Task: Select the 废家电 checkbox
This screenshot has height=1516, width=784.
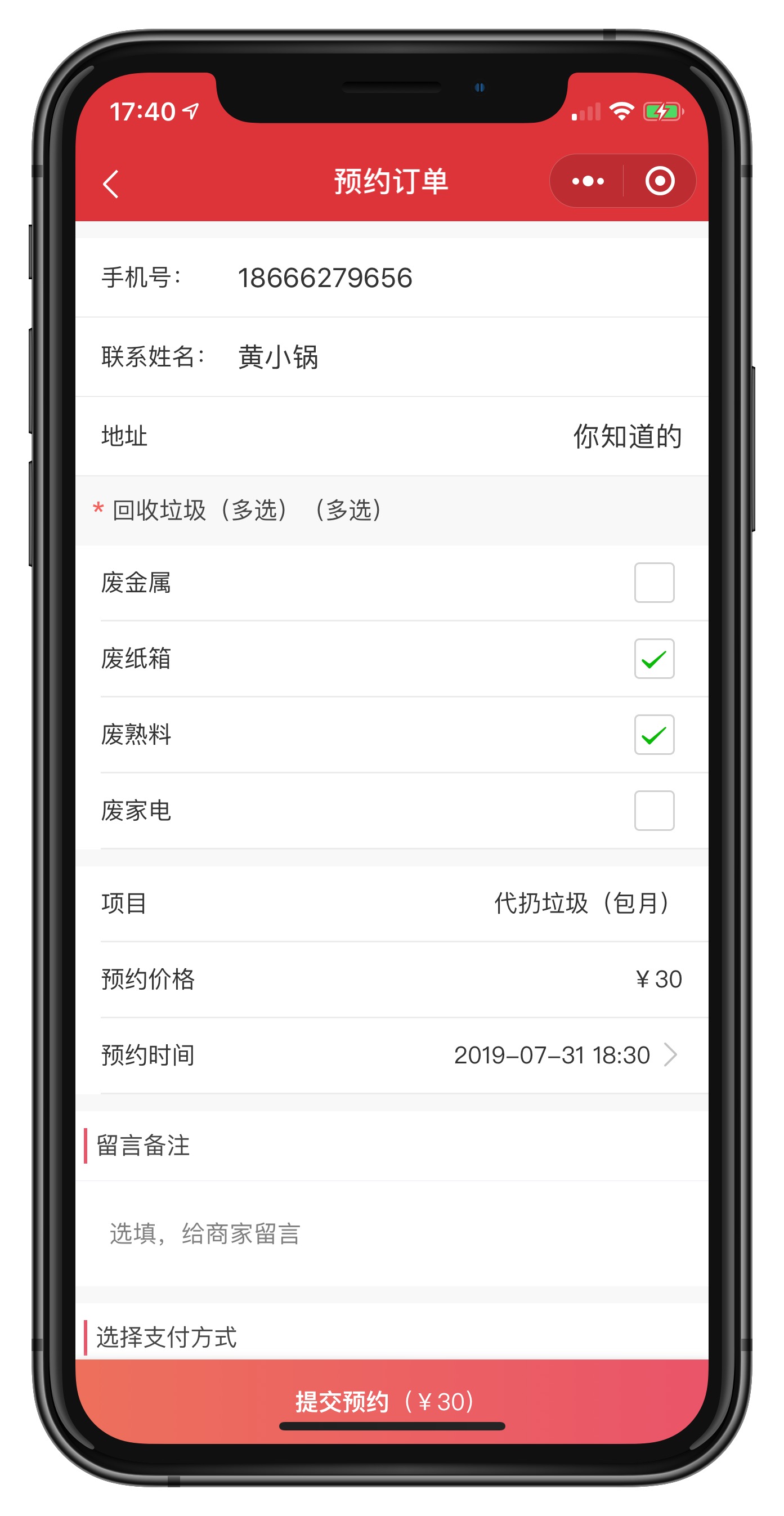Action: tap(654, 811)
